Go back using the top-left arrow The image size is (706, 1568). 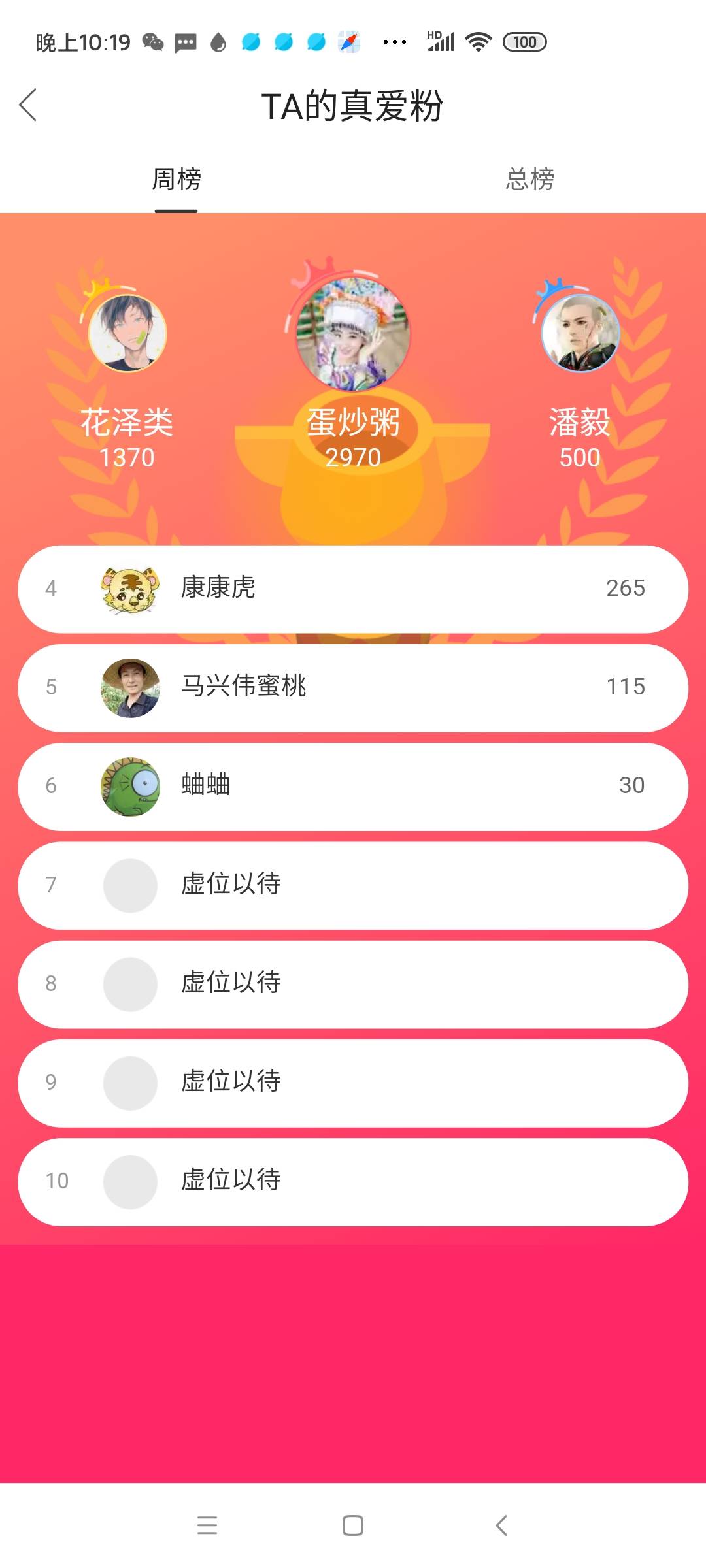coord(28,105)
